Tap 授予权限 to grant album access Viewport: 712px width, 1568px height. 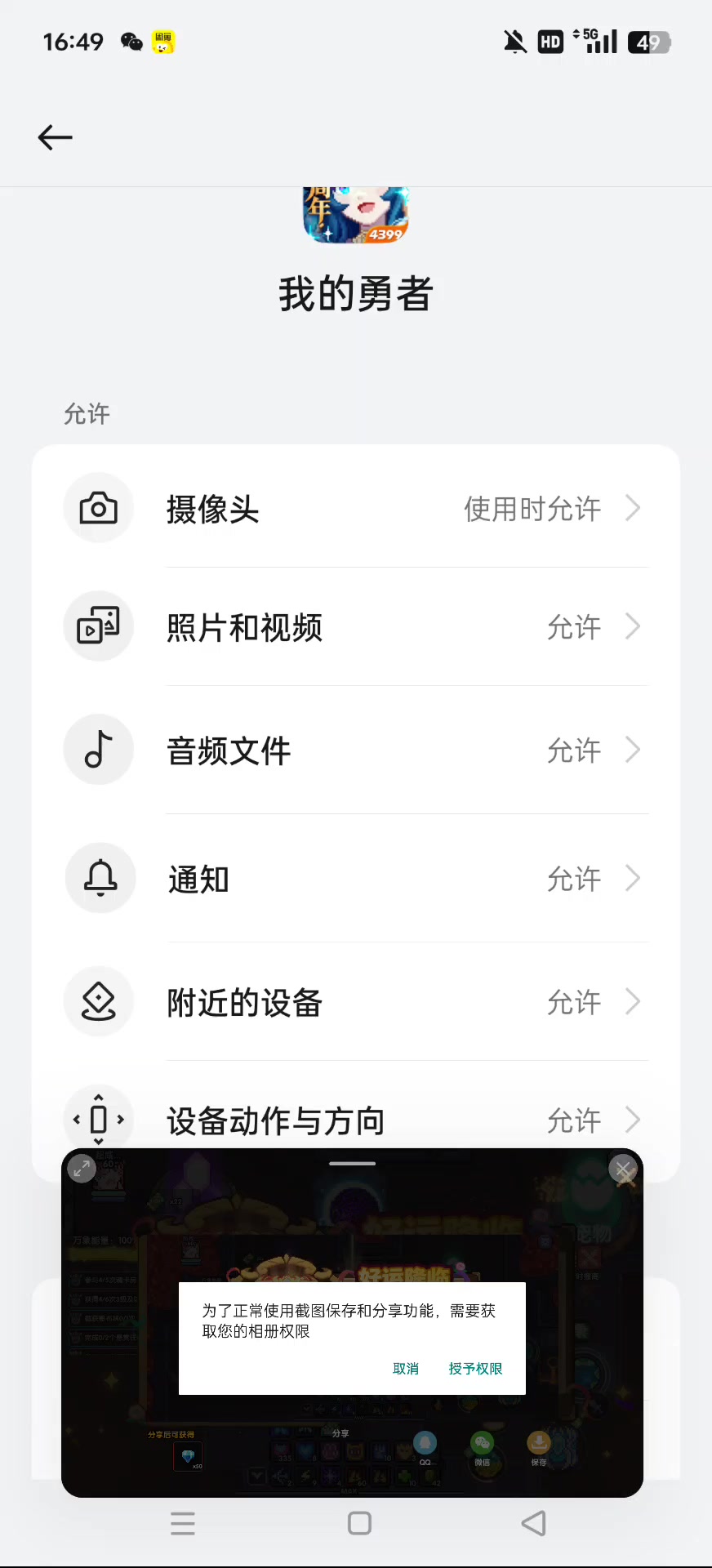coord(475,1369)
